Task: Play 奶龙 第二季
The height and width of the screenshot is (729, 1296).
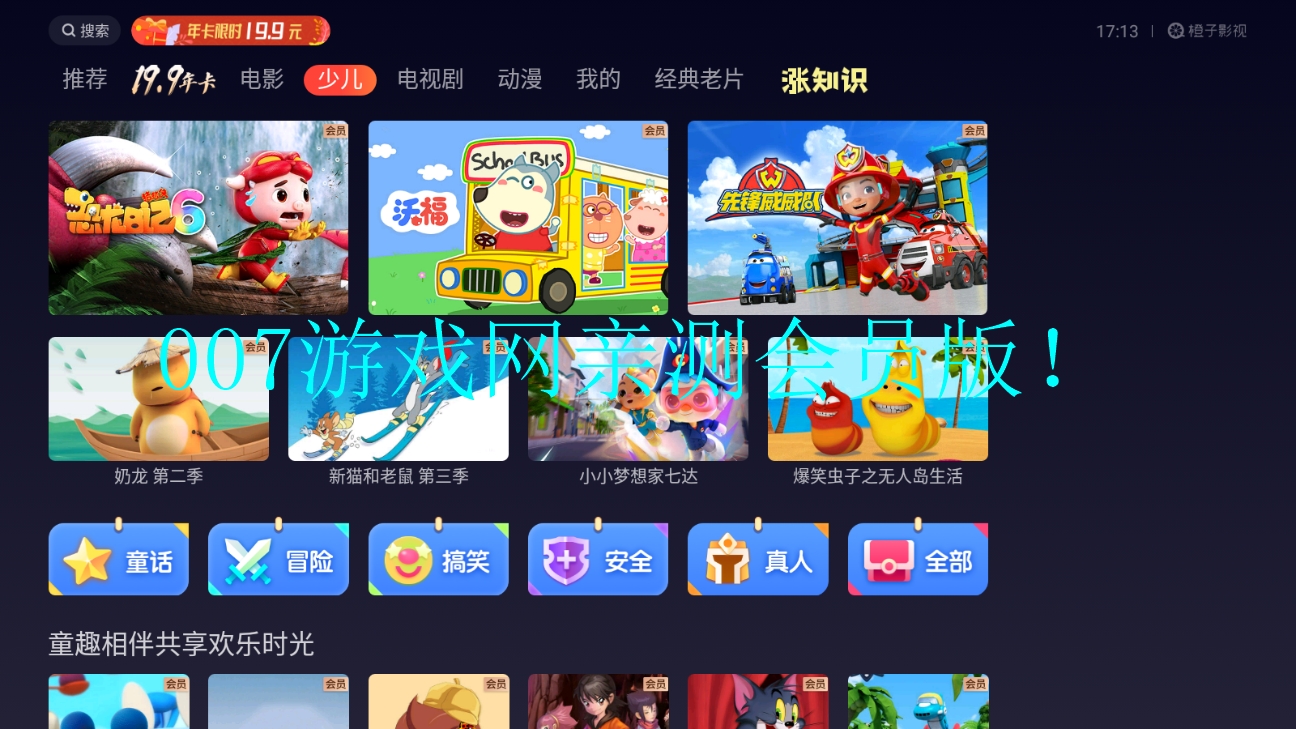Action: pyautogui.click(x=158, y=400)
